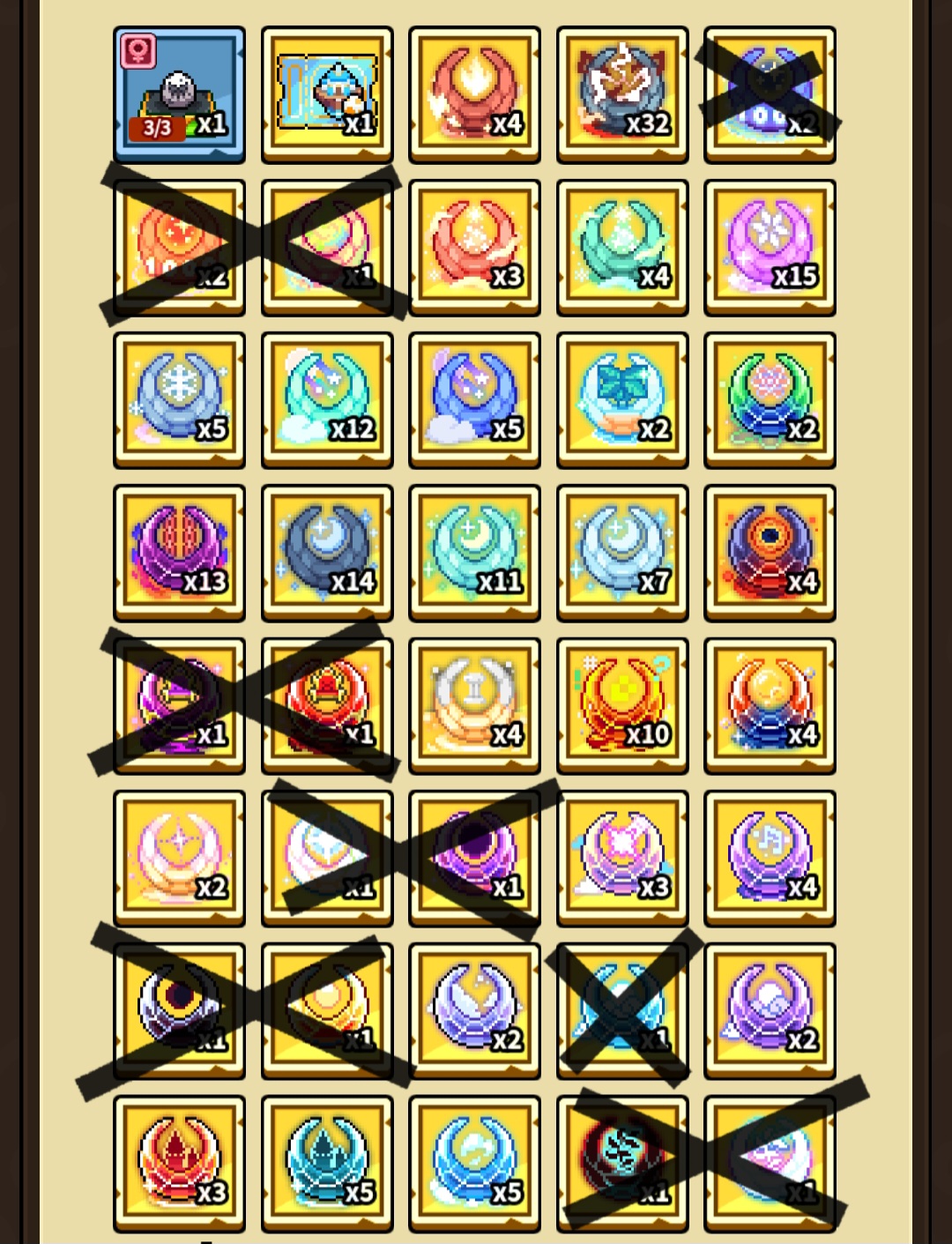Select the red-gold orb with x10

coord(622,705)
